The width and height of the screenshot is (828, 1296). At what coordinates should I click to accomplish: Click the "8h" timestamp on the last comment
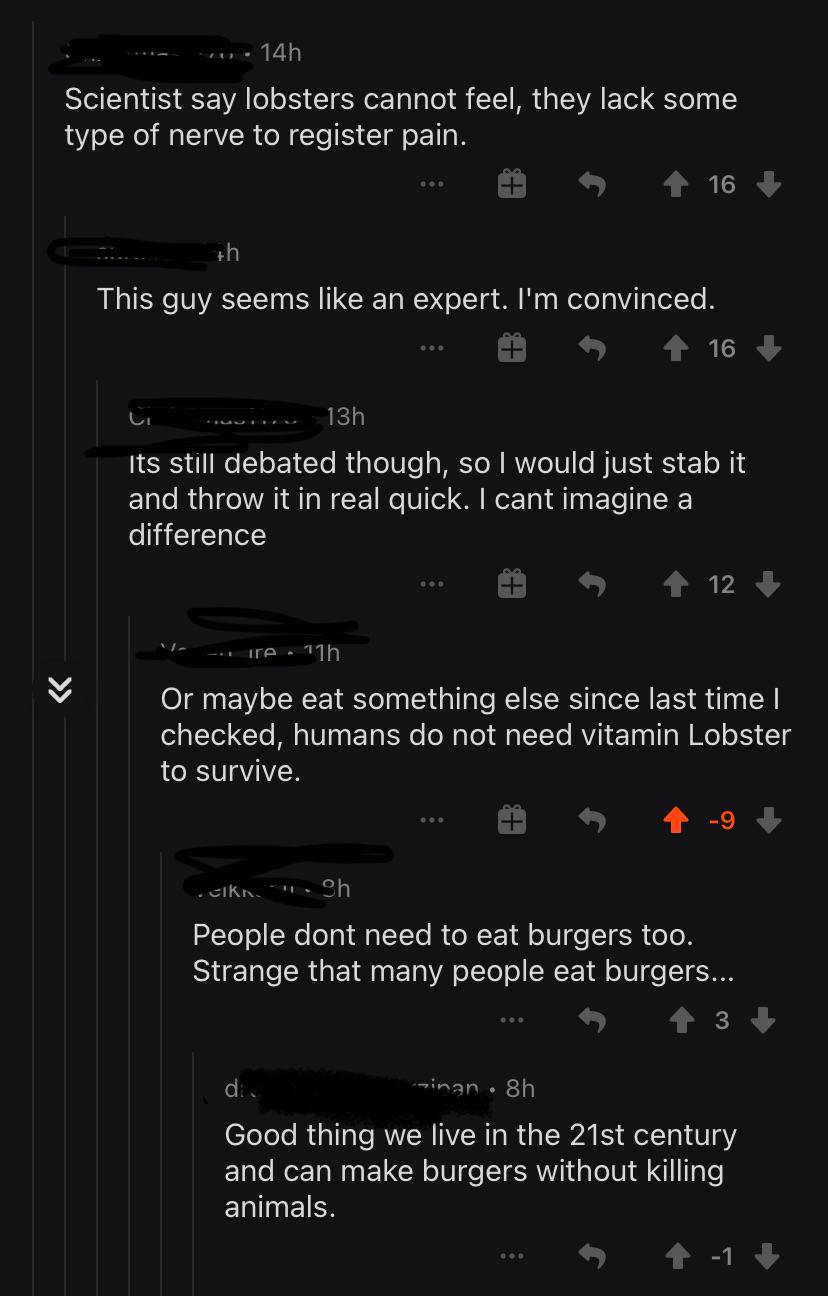[520, 1088]
